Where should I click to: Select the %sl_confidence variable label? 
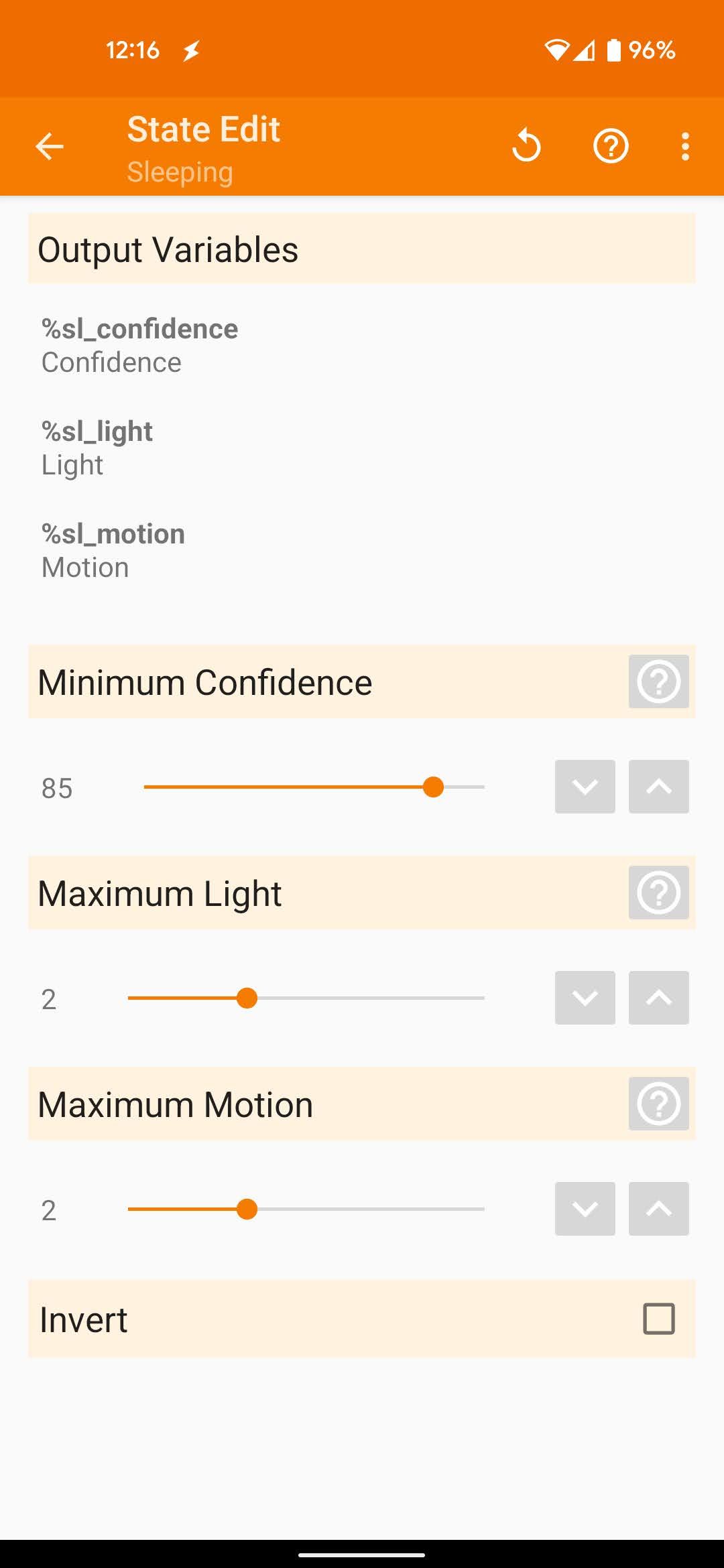pos(139,328)
